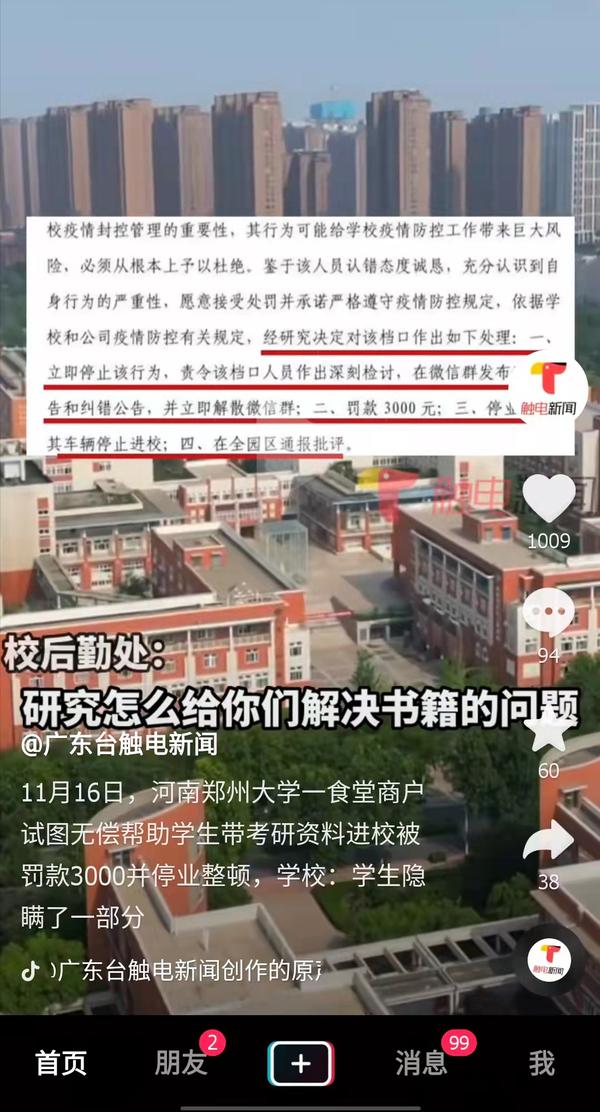Open the comments on this video
Viewport: 600px width, 1112px height.
(x=549, y=613)
